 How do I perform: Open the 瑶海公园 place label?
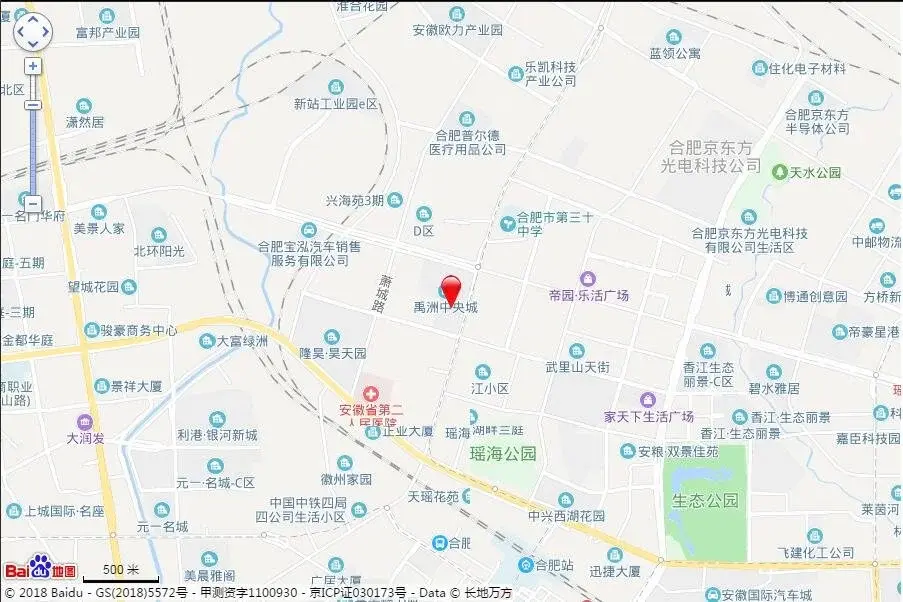coord(503,453)
